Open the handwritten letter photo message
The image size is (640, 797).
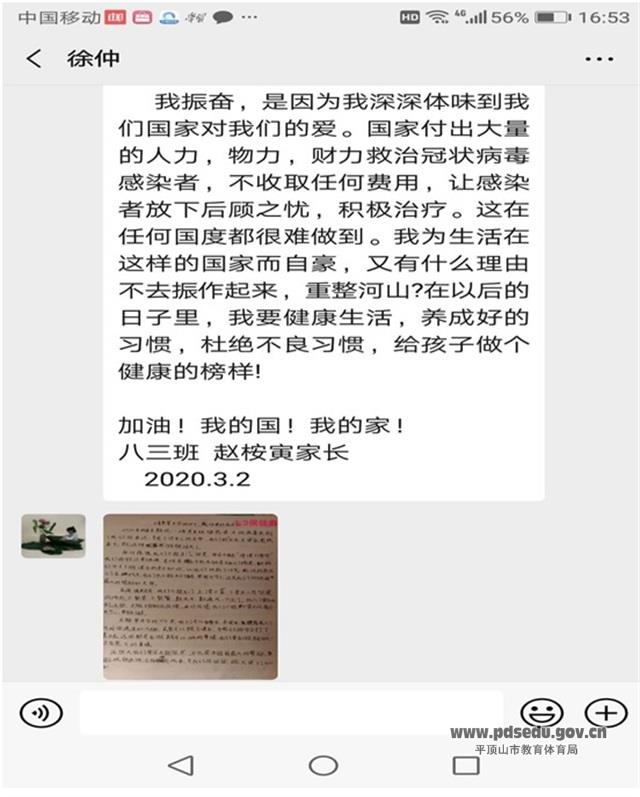pyautogui.click(x=190, y=596)
